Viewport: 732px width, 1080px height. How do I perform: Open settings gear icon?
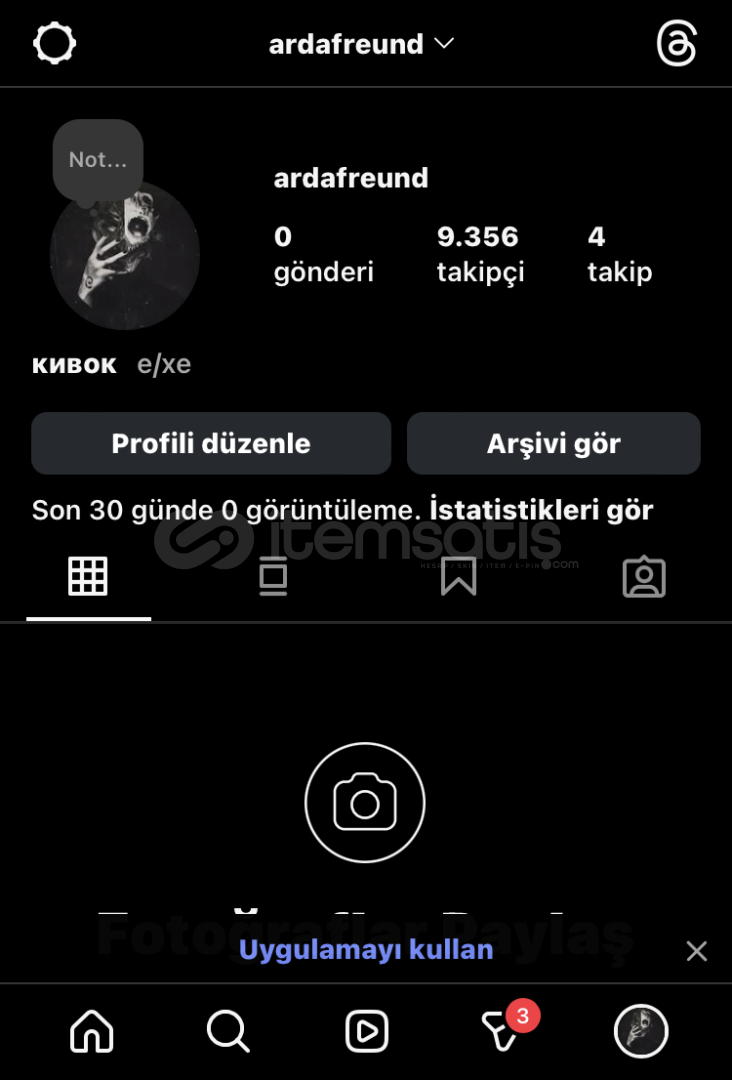pyautogui.click(x=55, y=44)
